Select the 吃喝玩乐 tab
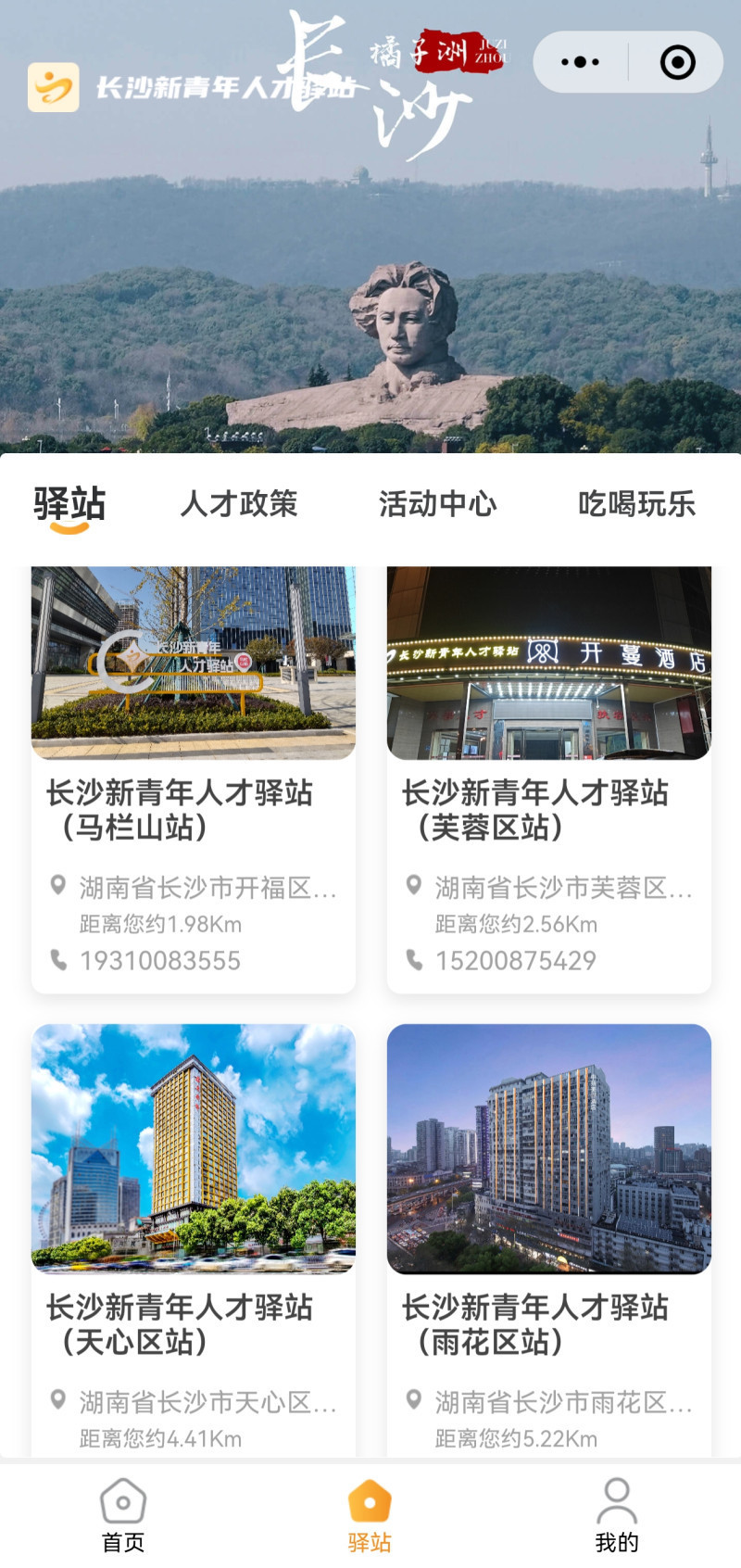Viewport: 741px width, 1568px height. [x=636, y=504]
